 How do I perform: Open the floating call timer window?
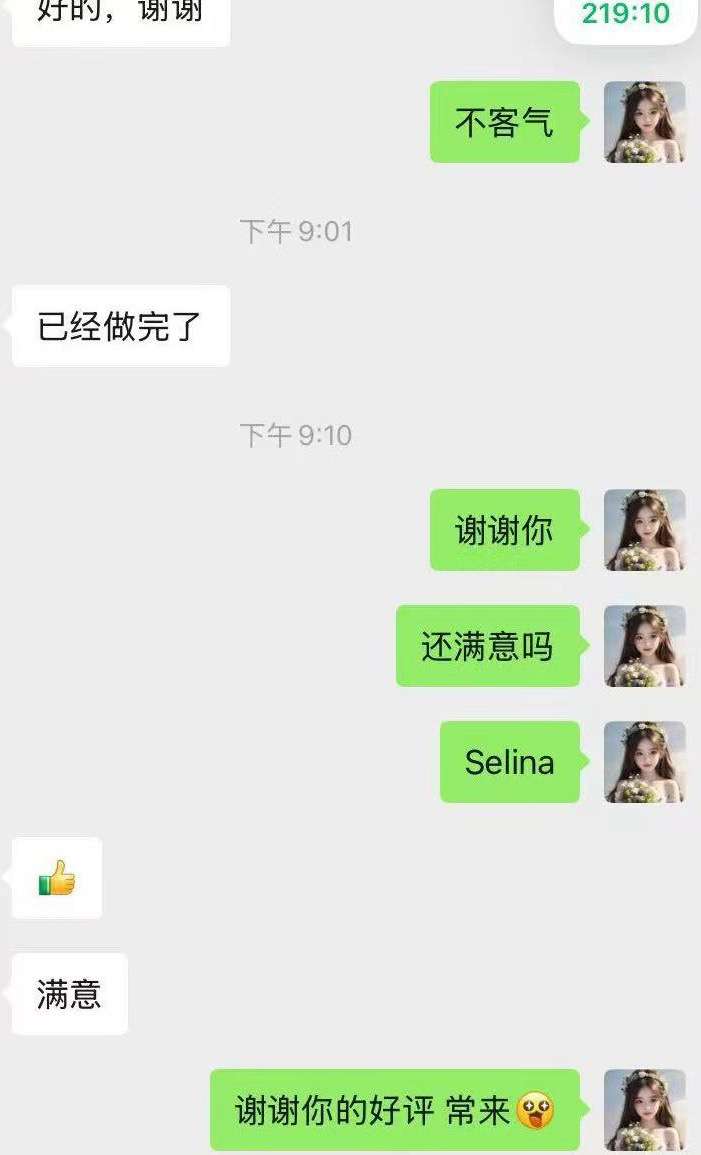pos(626,16)
